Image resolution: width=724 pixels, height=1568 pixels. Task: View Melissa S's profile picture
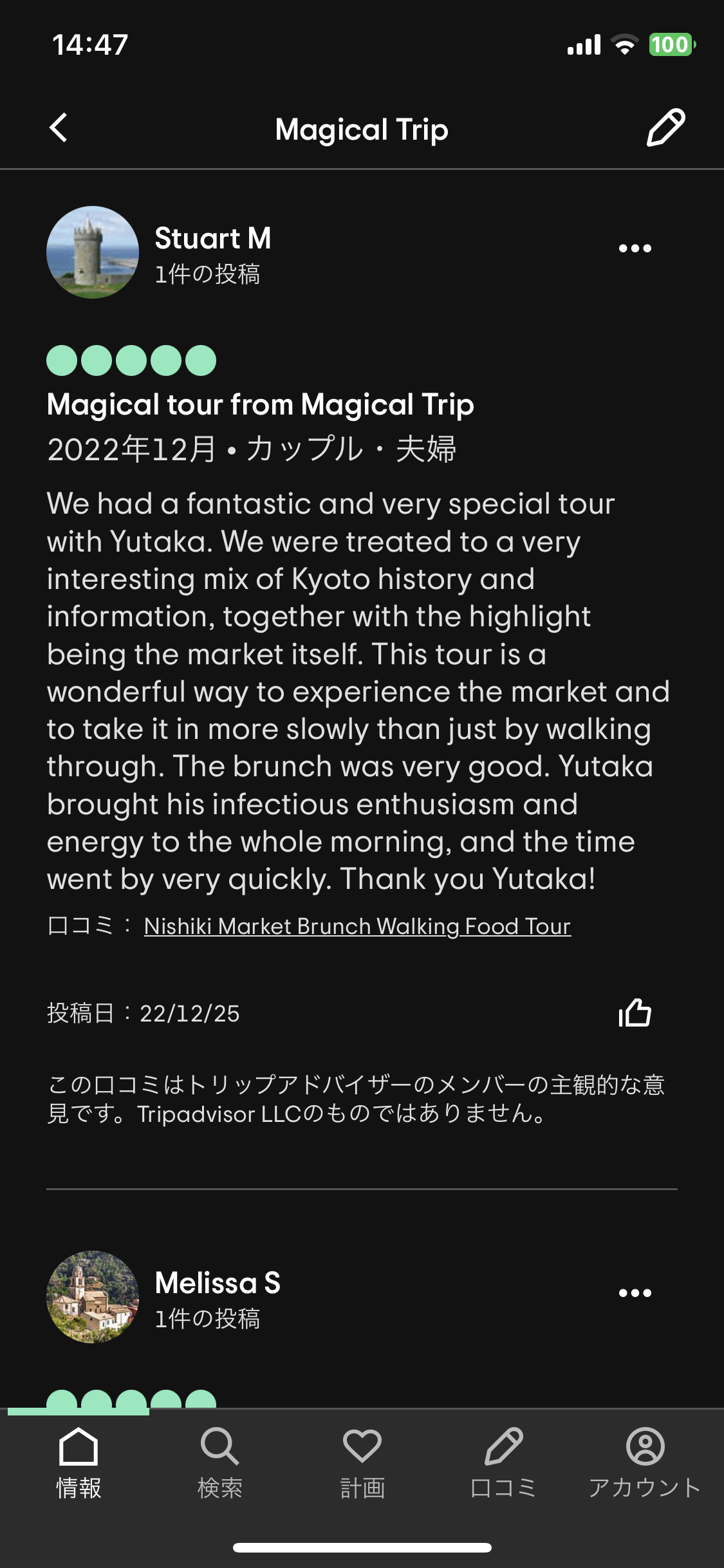pos(93,1297)
